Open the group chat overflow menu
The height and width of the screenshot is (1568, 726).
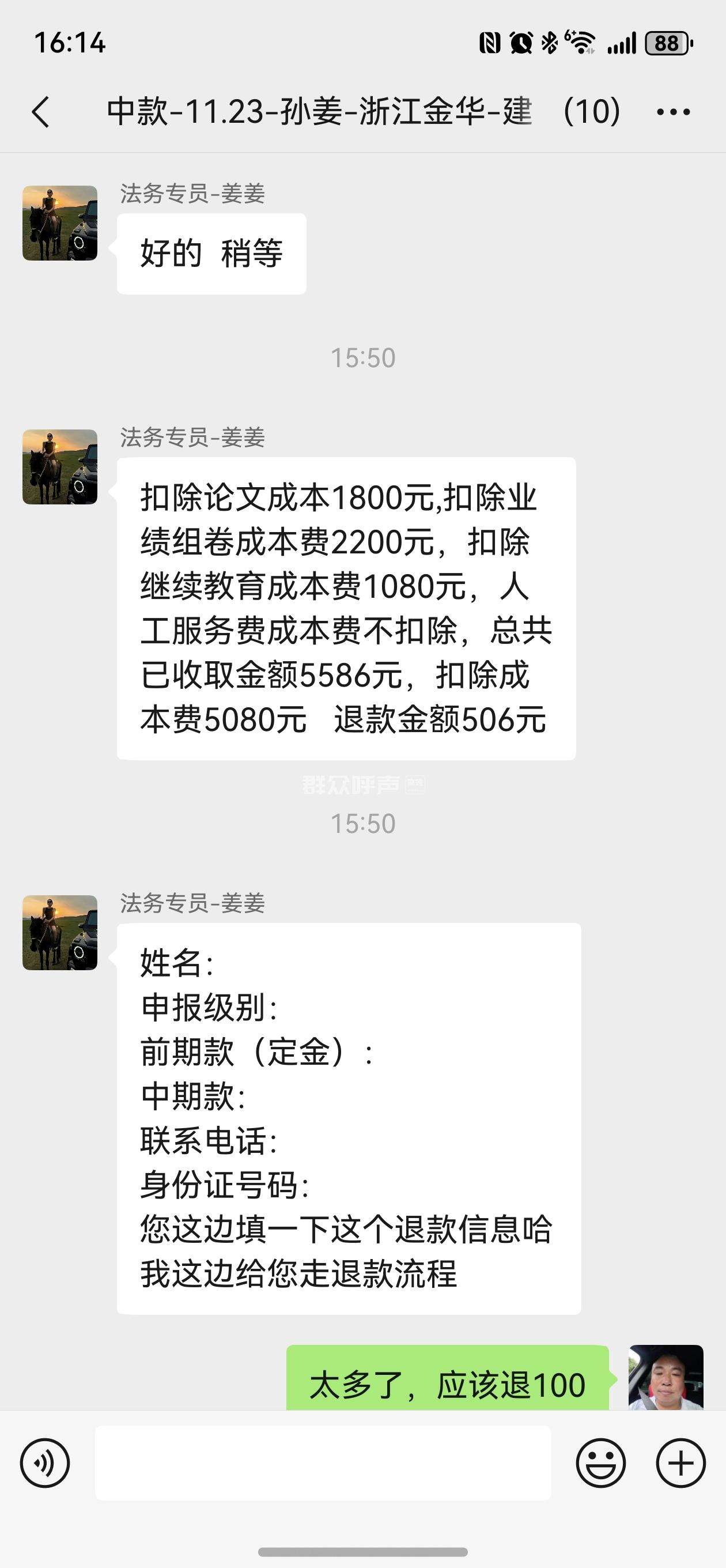(x=673, y=112)
